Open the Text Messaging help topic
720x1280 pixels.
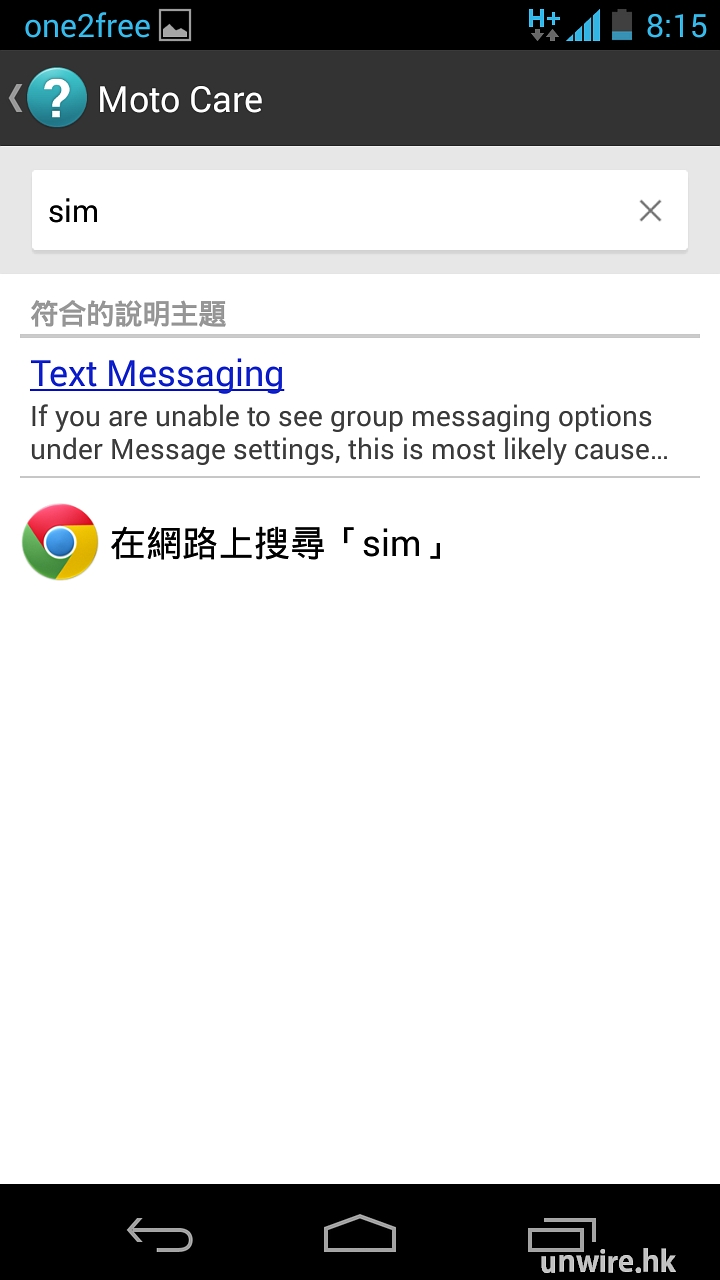pos(157,374)
